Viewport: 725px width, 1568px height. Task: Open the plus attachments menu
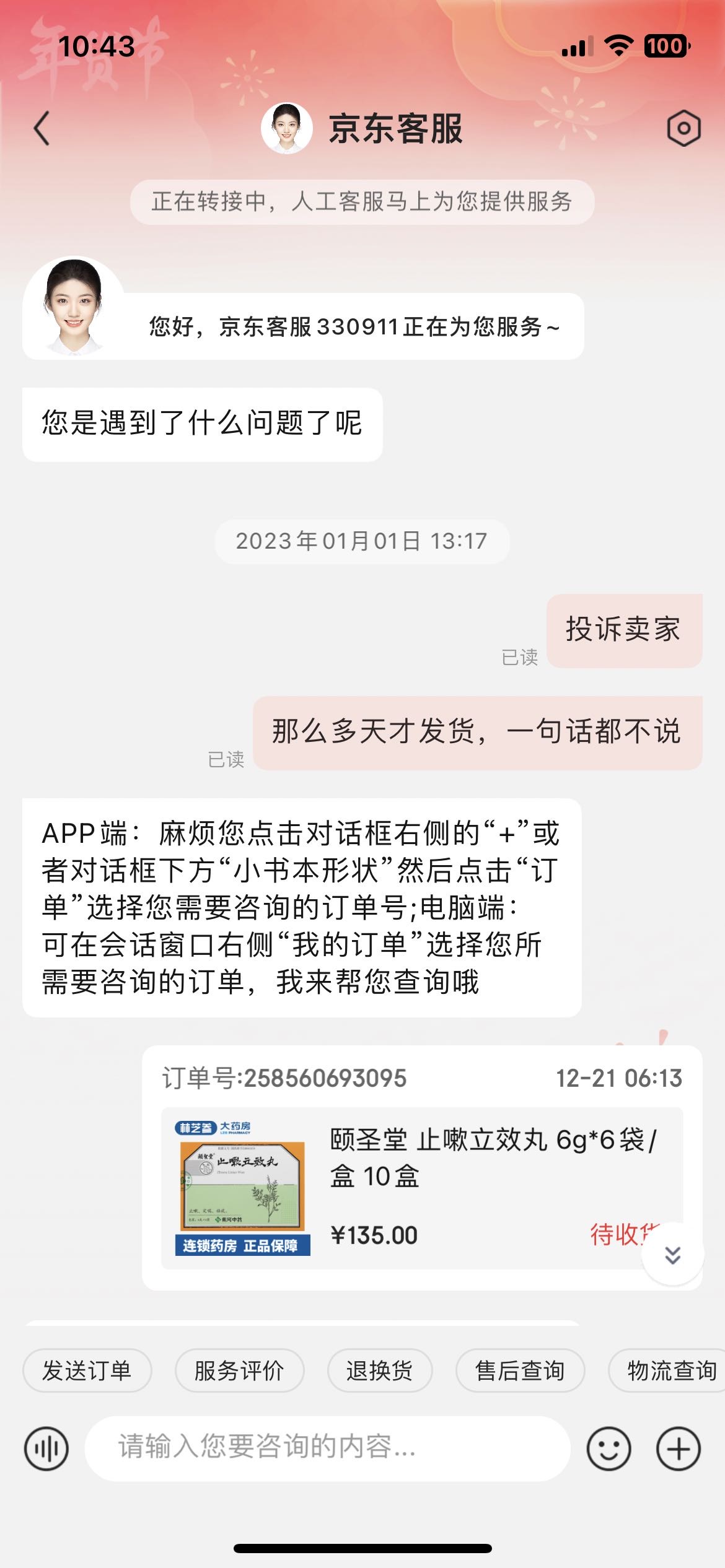679,1448
